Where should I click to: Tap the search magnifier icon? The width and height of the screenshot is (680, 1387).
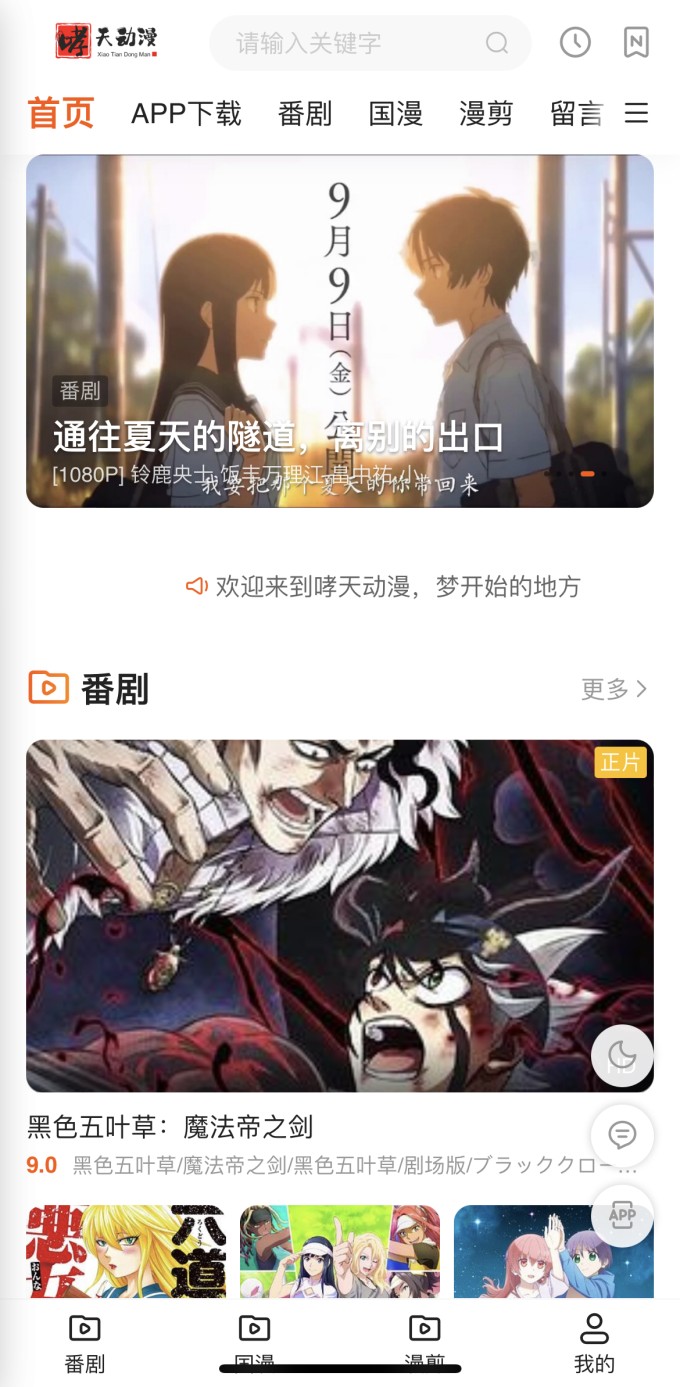[497, 43]
